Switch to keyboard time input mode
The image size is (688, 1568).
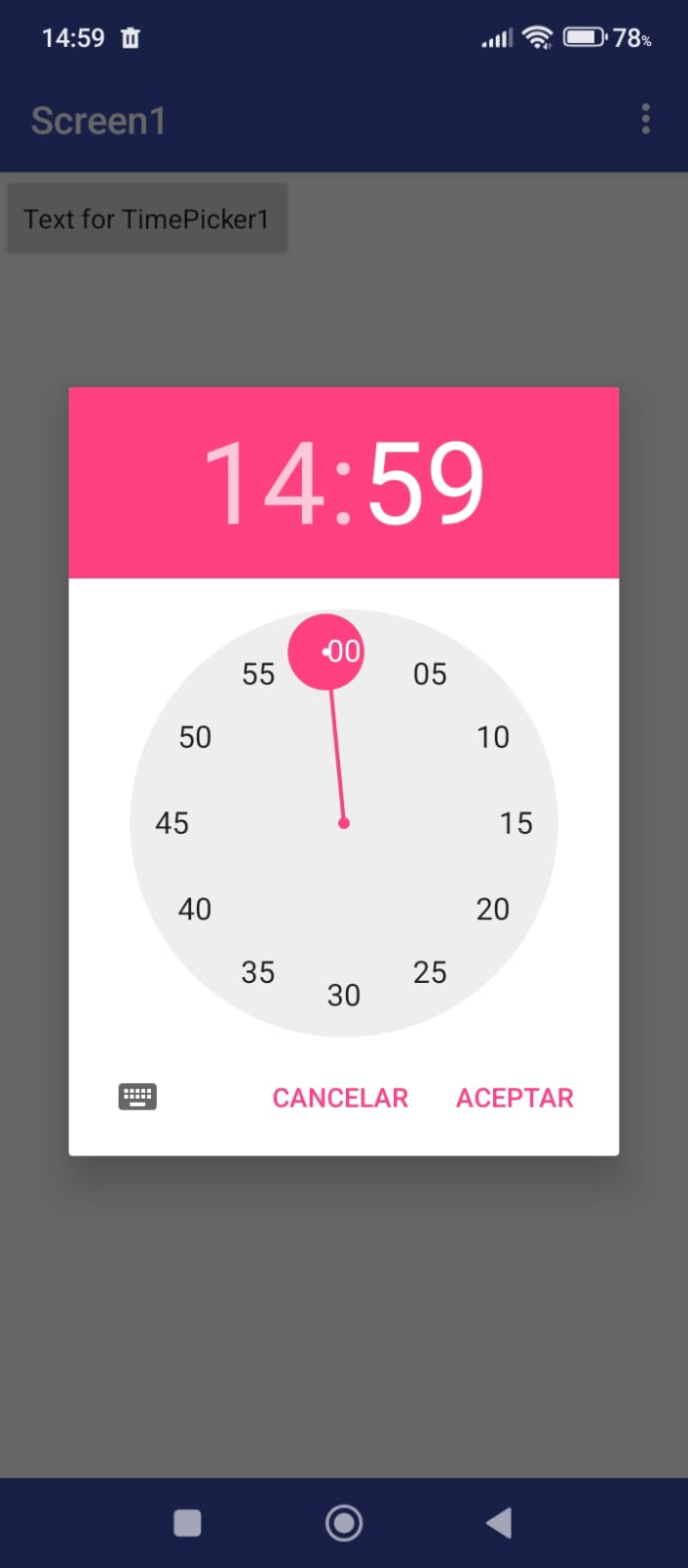point(137,1097)
